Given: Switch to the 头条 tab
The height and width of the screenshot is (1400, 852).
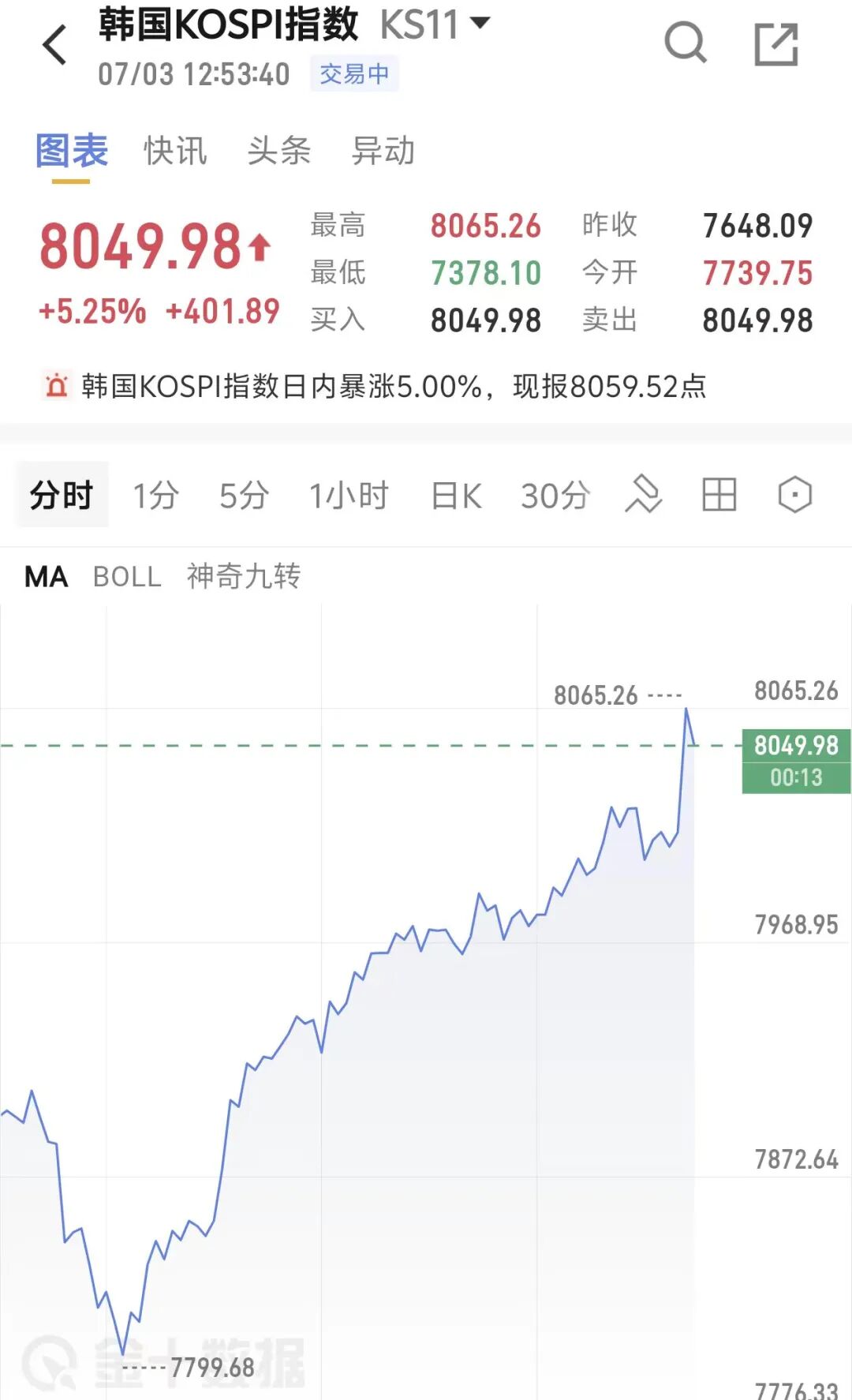Looking at the screenshot, I should pyautogui.click(x=279, y=150).
